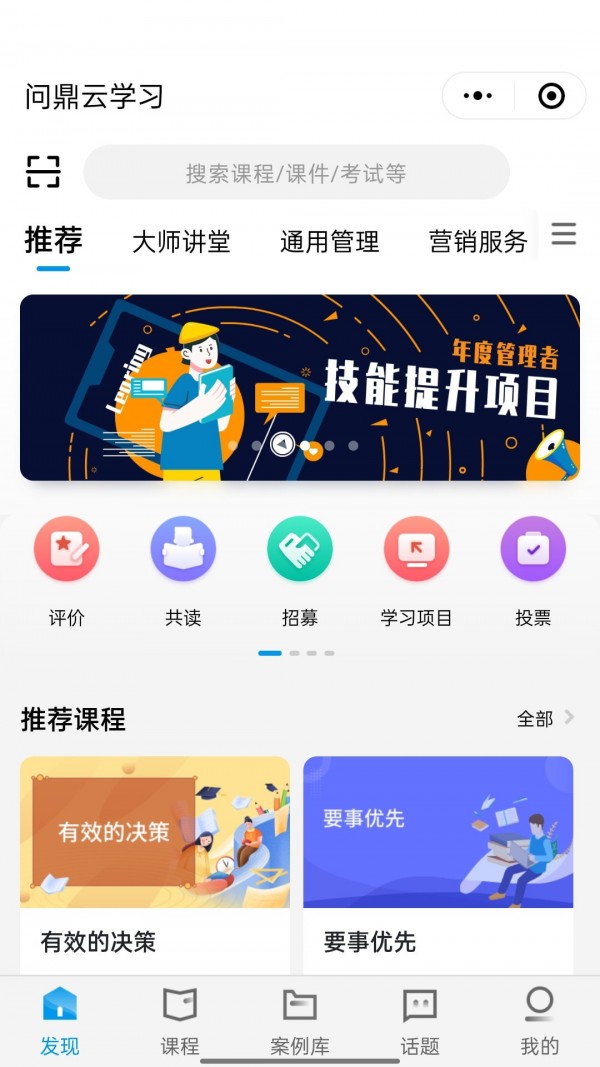
Task: Open the QR scan icon
Action: point(43,172)
